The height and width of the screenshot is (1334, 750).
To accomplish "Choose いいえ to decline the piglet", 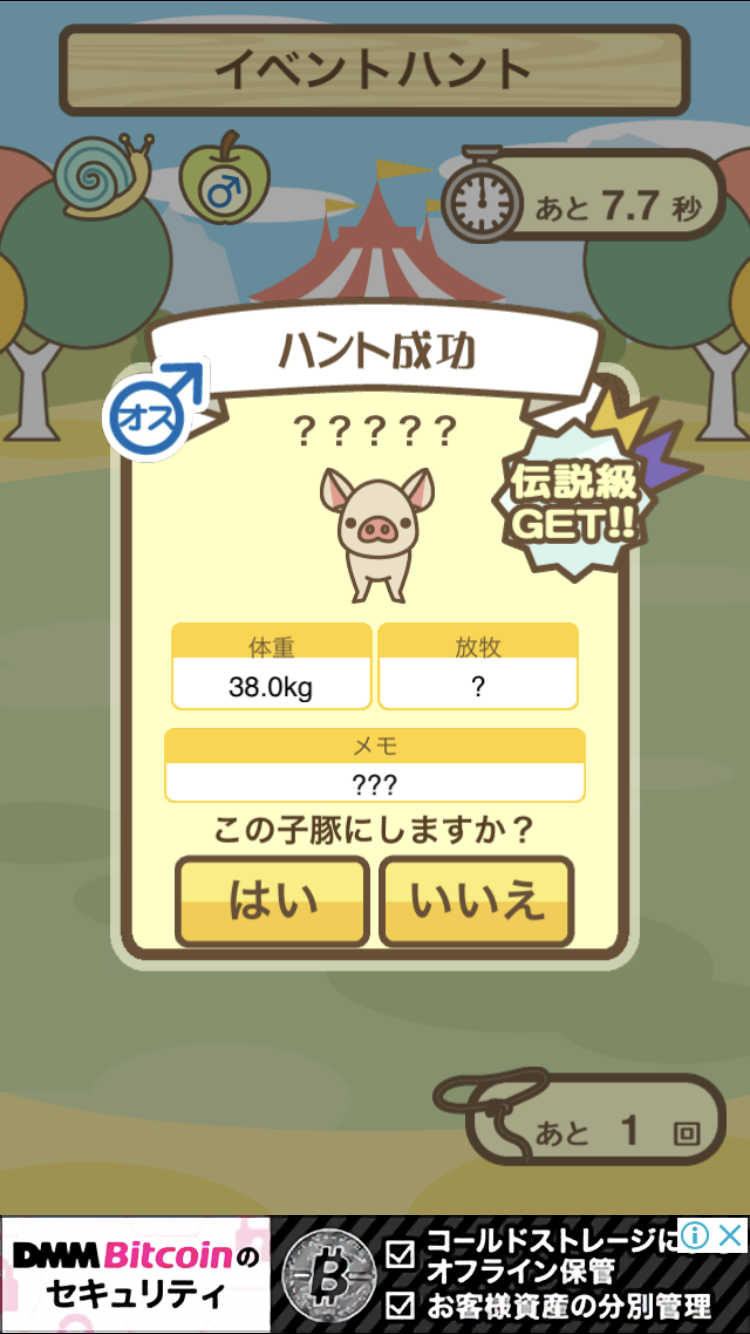I will tap(477, 901).
